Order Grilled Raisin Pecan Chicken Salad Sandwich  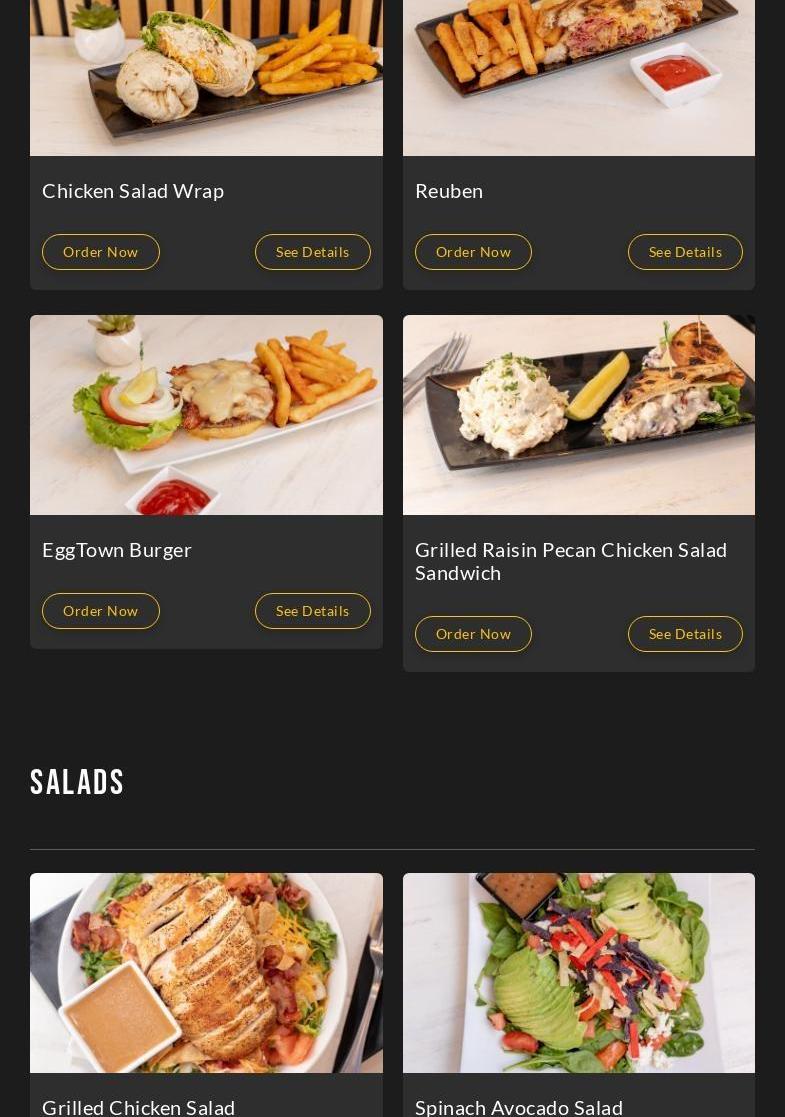coord(473,634)
